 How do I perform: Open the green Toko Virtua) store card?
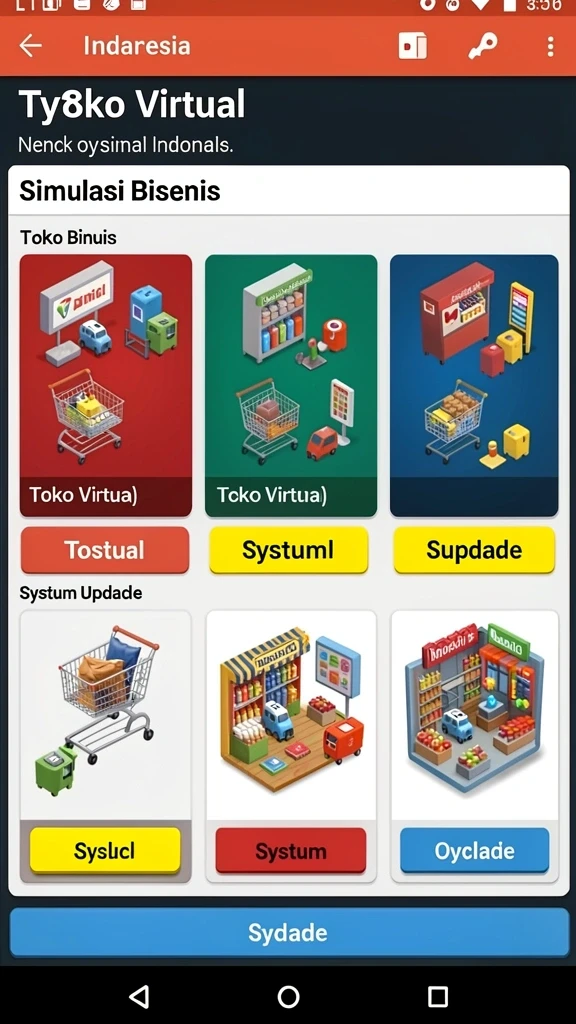[x=291, y=385]
